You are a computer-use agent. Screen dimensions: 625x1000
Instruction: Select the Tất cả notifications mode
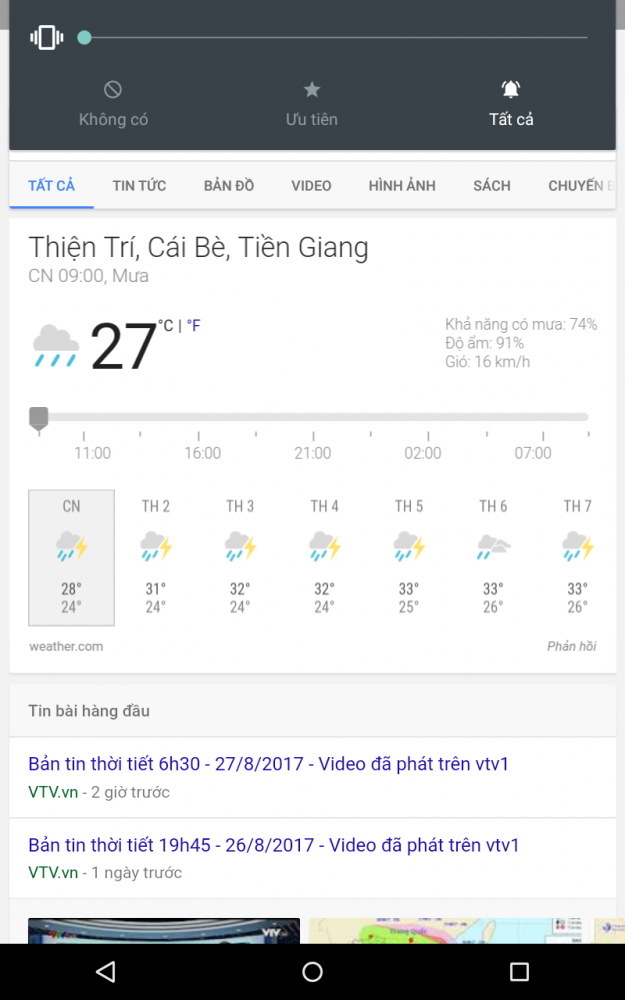pyautogui.click(x=511, y=104)
